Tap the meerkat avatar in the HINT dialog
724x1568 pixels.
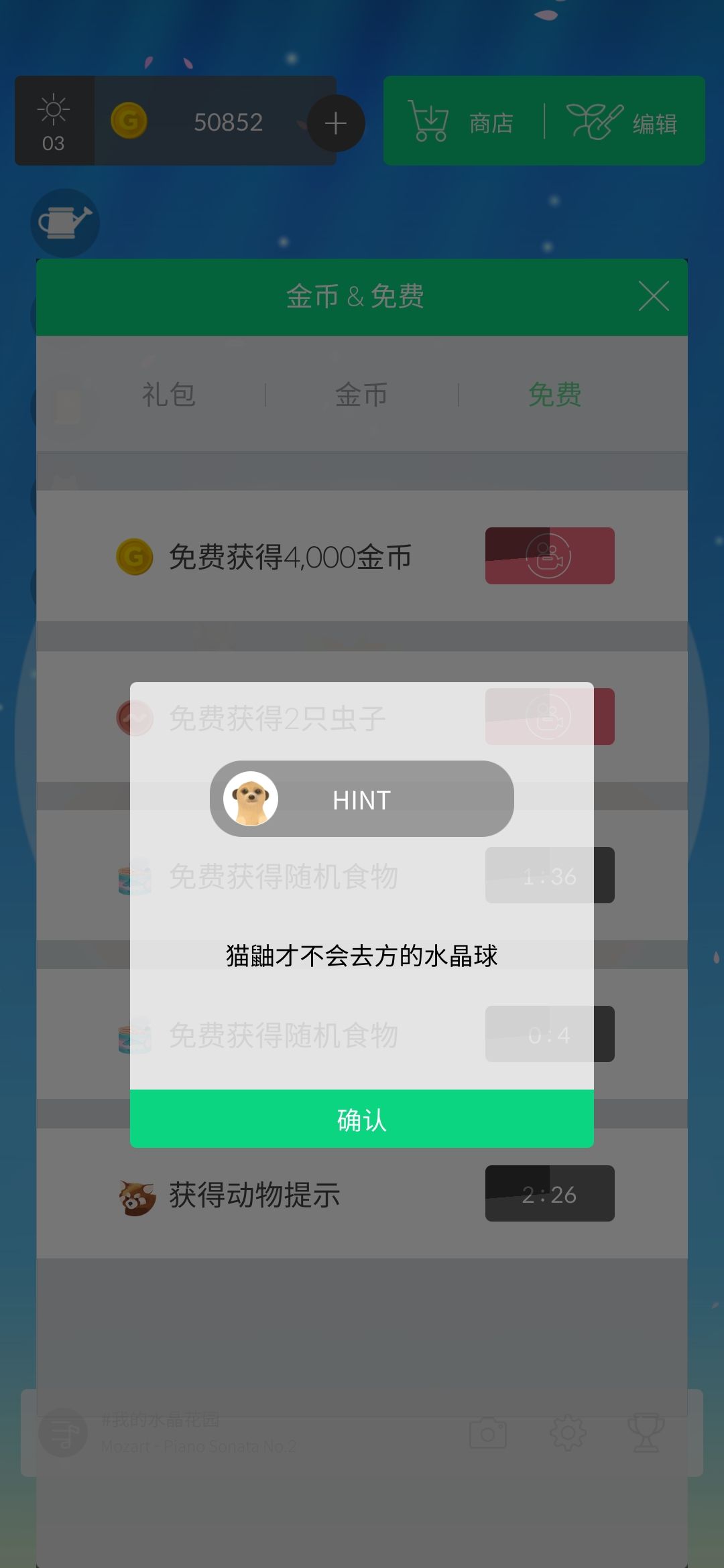coord(249,799)
